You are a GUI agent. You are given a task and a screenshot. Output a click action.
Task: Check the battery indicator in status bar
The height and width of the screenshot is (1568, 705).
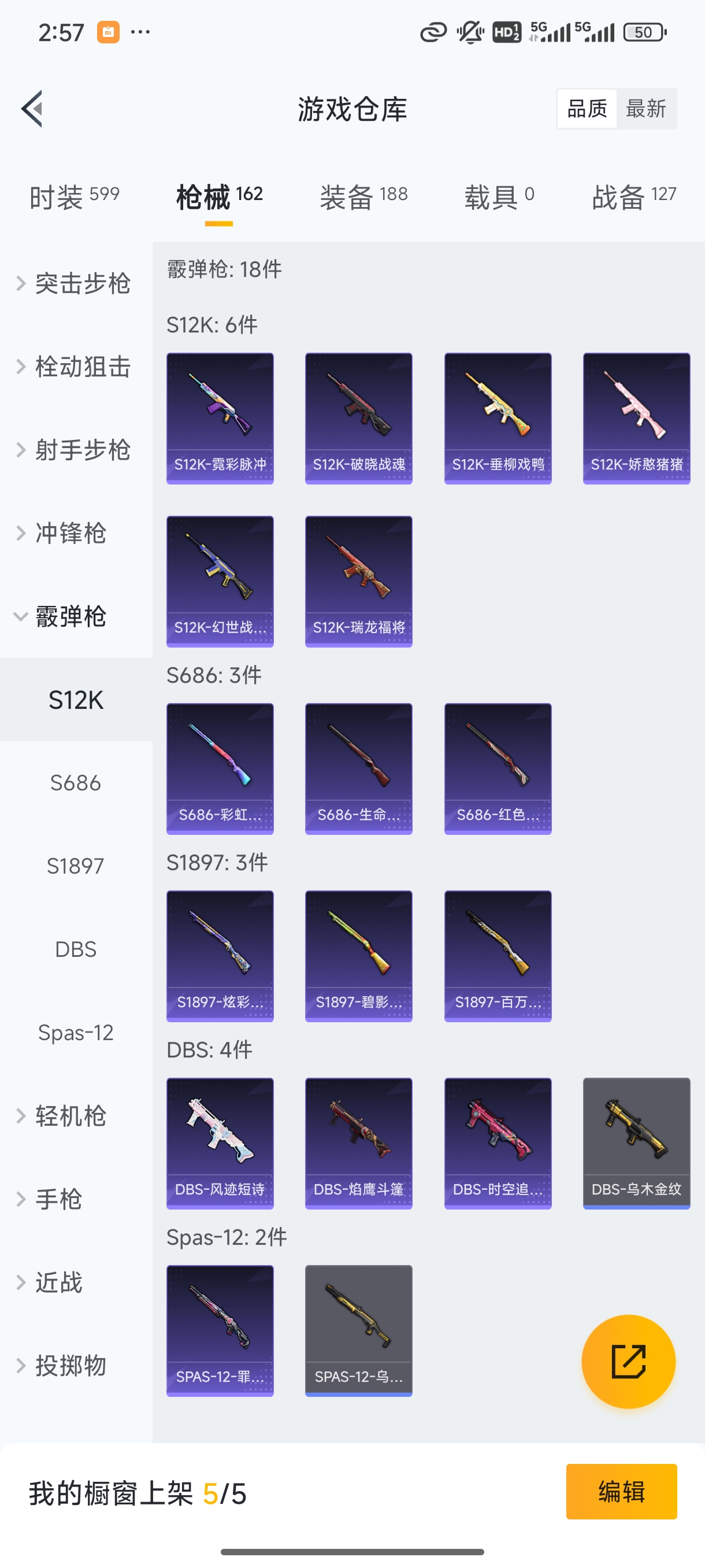644,32
